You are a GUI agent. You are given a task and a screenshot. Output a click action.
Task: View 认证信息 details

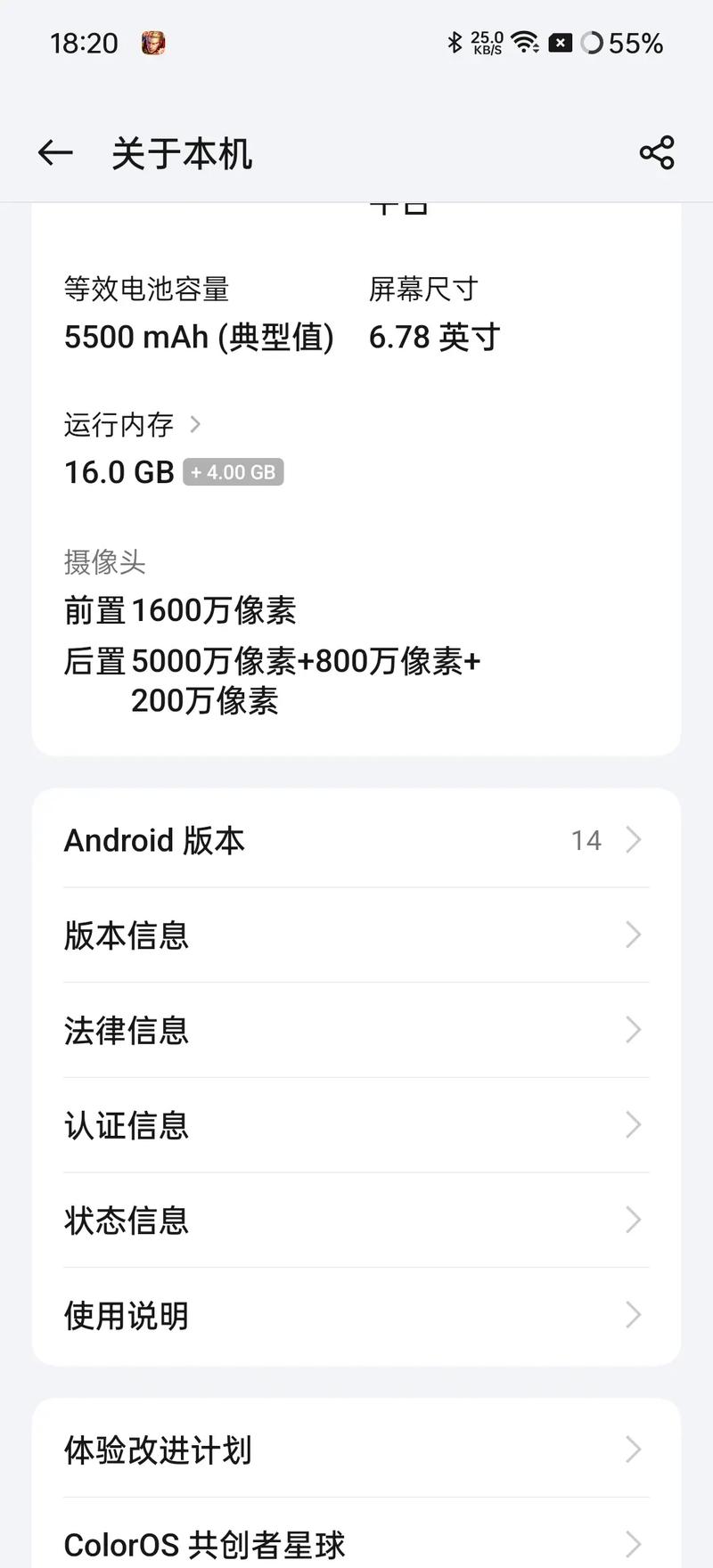356,1125
